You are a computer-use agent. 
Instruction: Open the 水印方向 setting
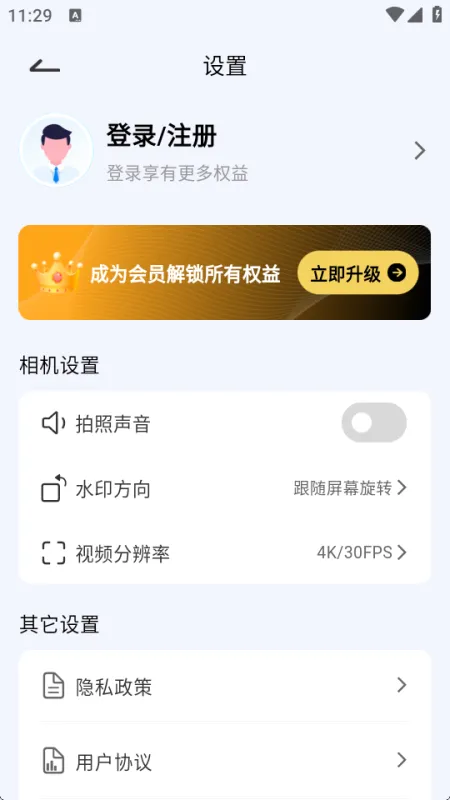[x=224, y=488]
